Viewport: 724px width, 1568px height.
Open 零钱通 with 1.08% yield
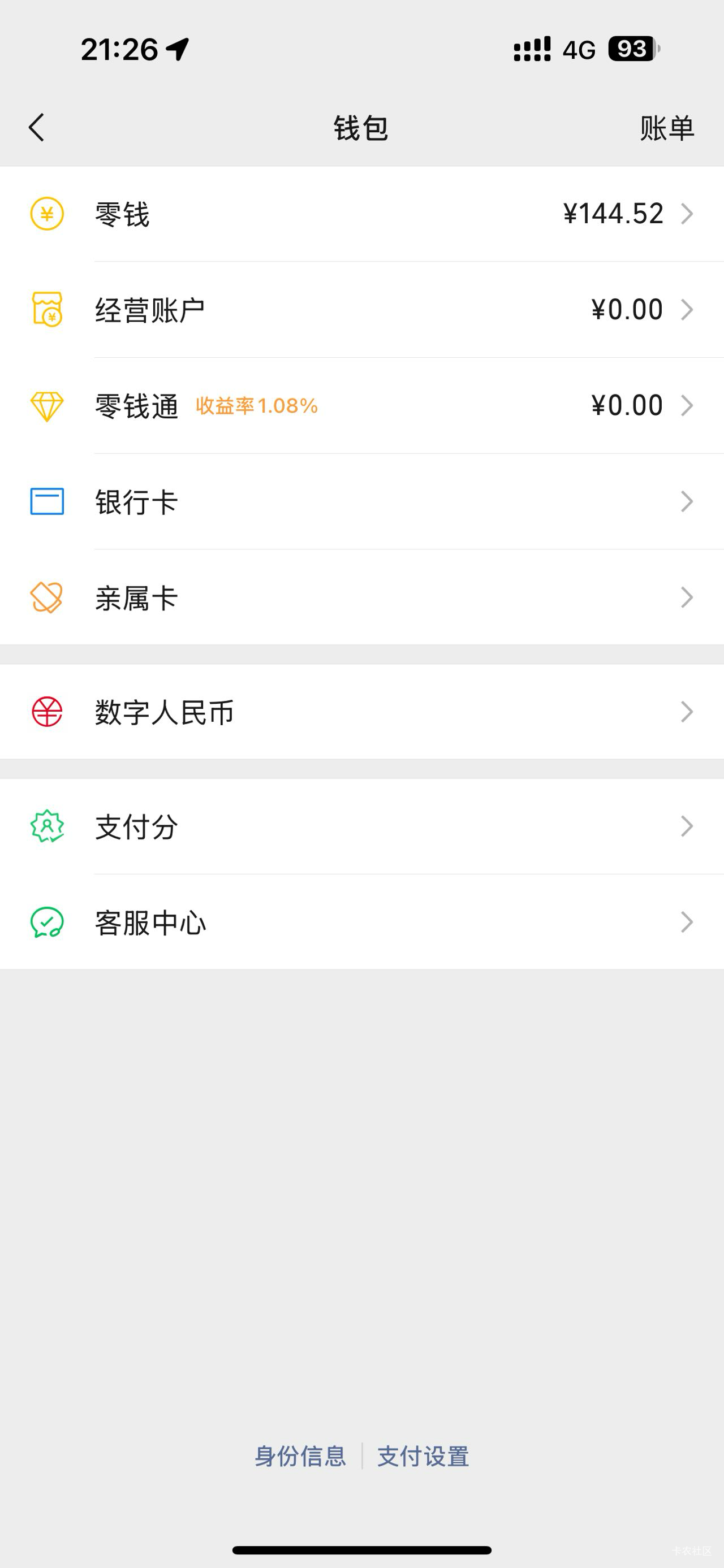tap(361, 406)
